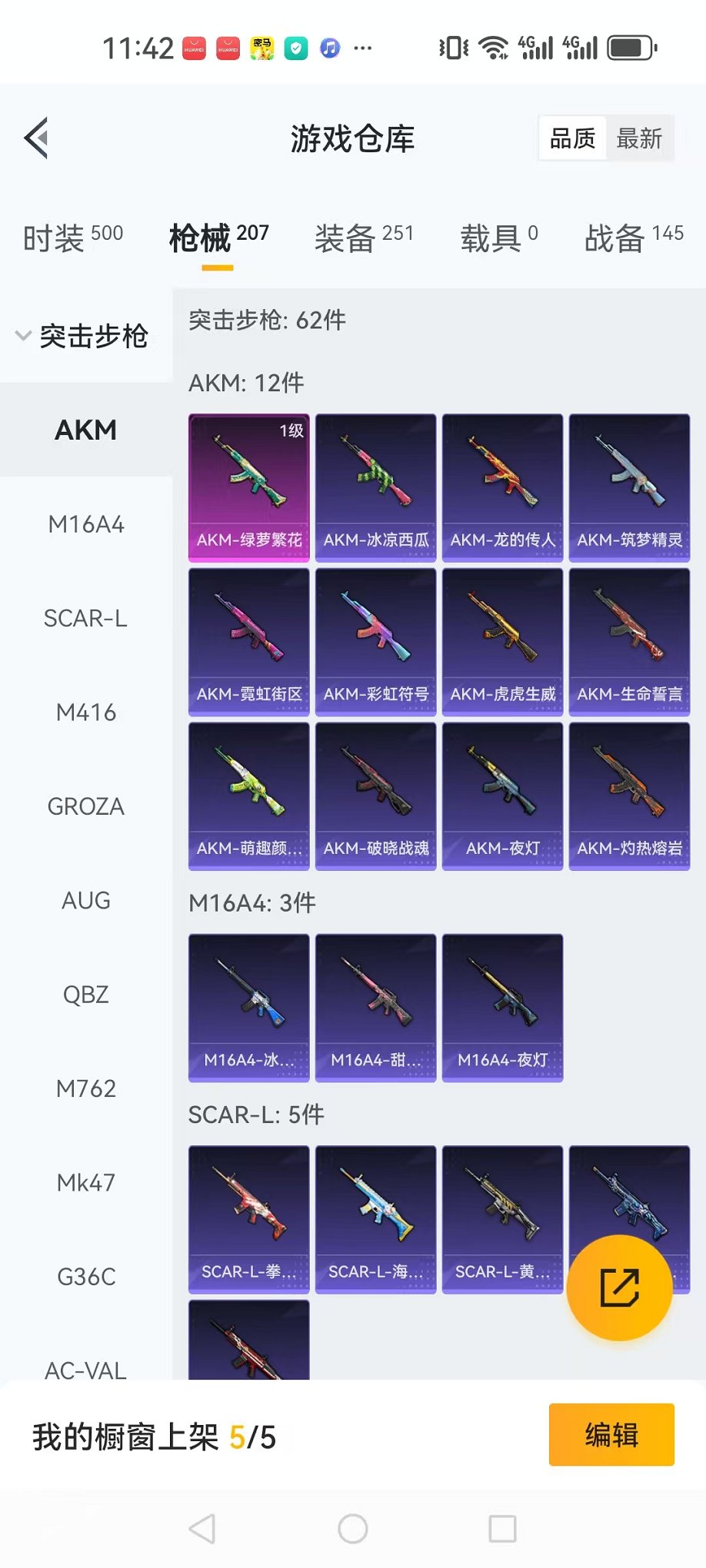Open the AKM-龙的传人 skin
Viewport: 706px width, 1568px height.
502,487
